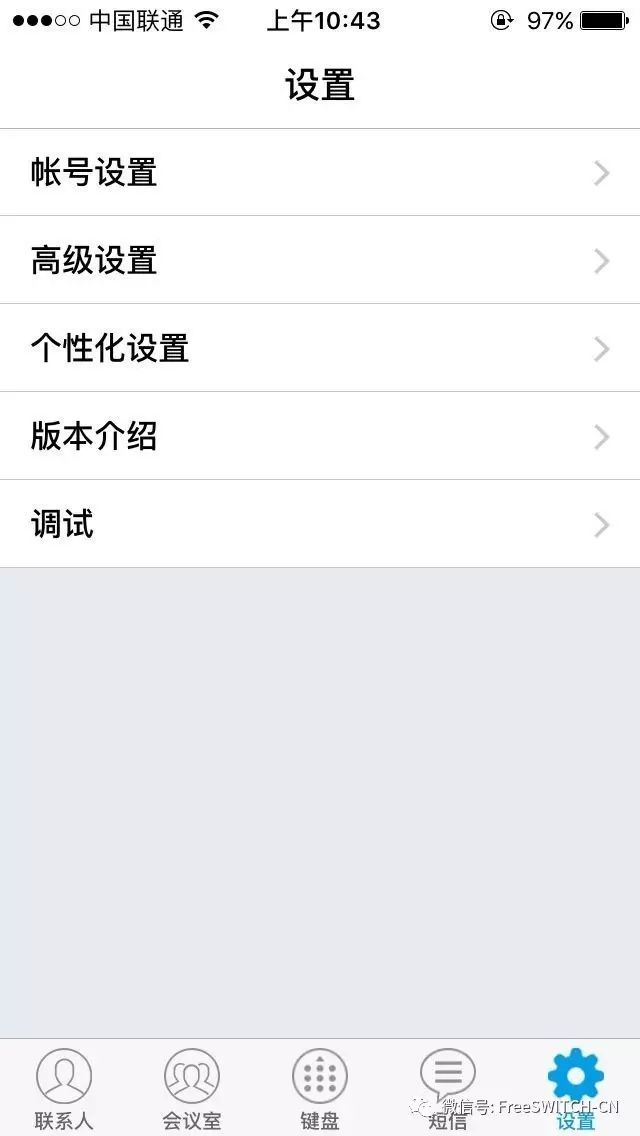
Task: Open the 调试 debug row
Action: tap(320, 525)
